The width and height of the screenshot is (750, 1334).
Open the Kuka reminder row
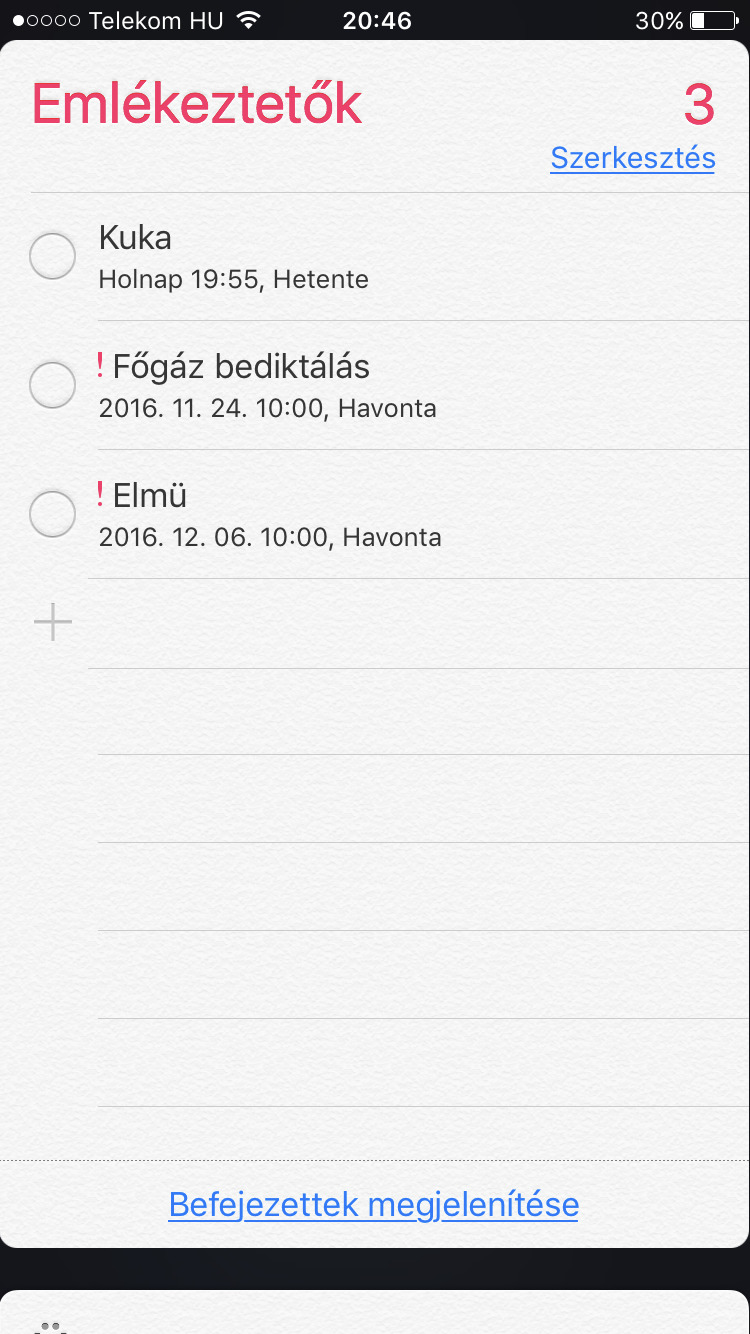pos(418,257)
